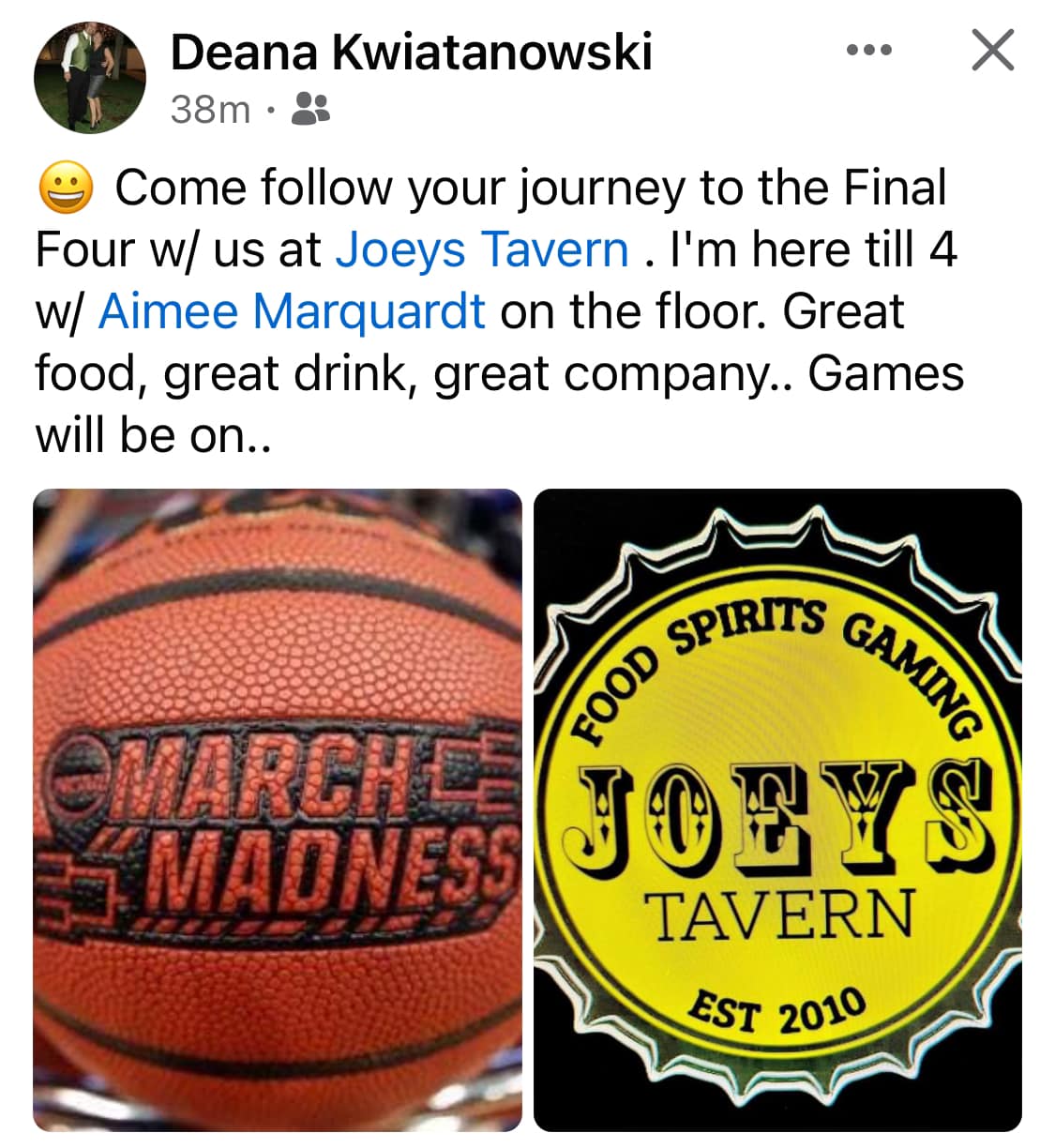Open the post's three-dot options menu
This screenshot has width=1055, height=1148.
[x=868, y=51]
